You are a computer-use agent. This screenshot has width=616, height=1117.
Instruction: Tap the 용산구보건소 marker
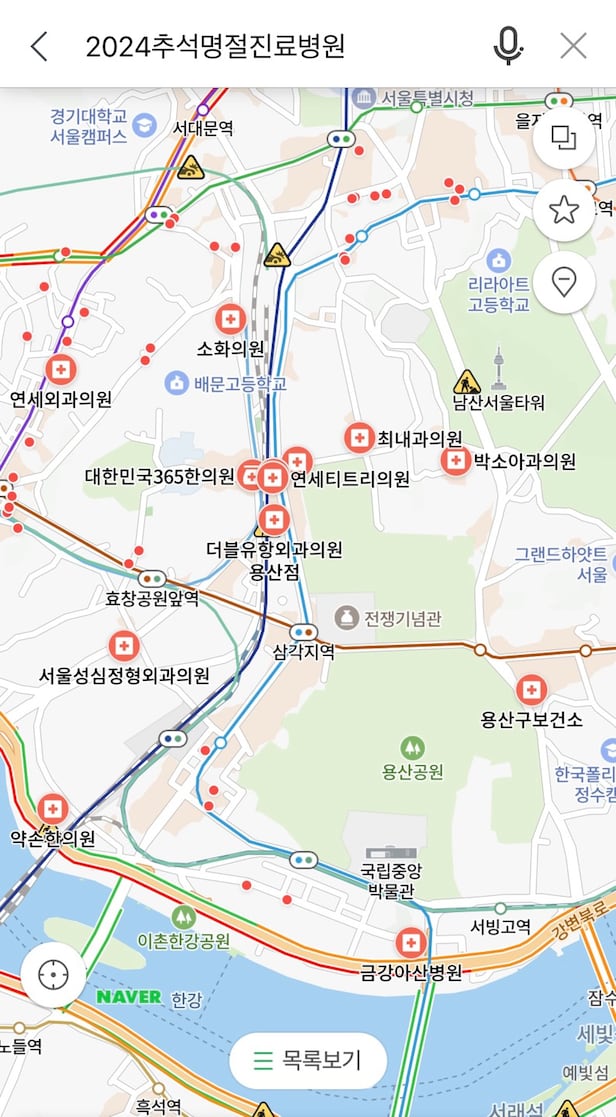pyautogui.click(x=531, y=690)
